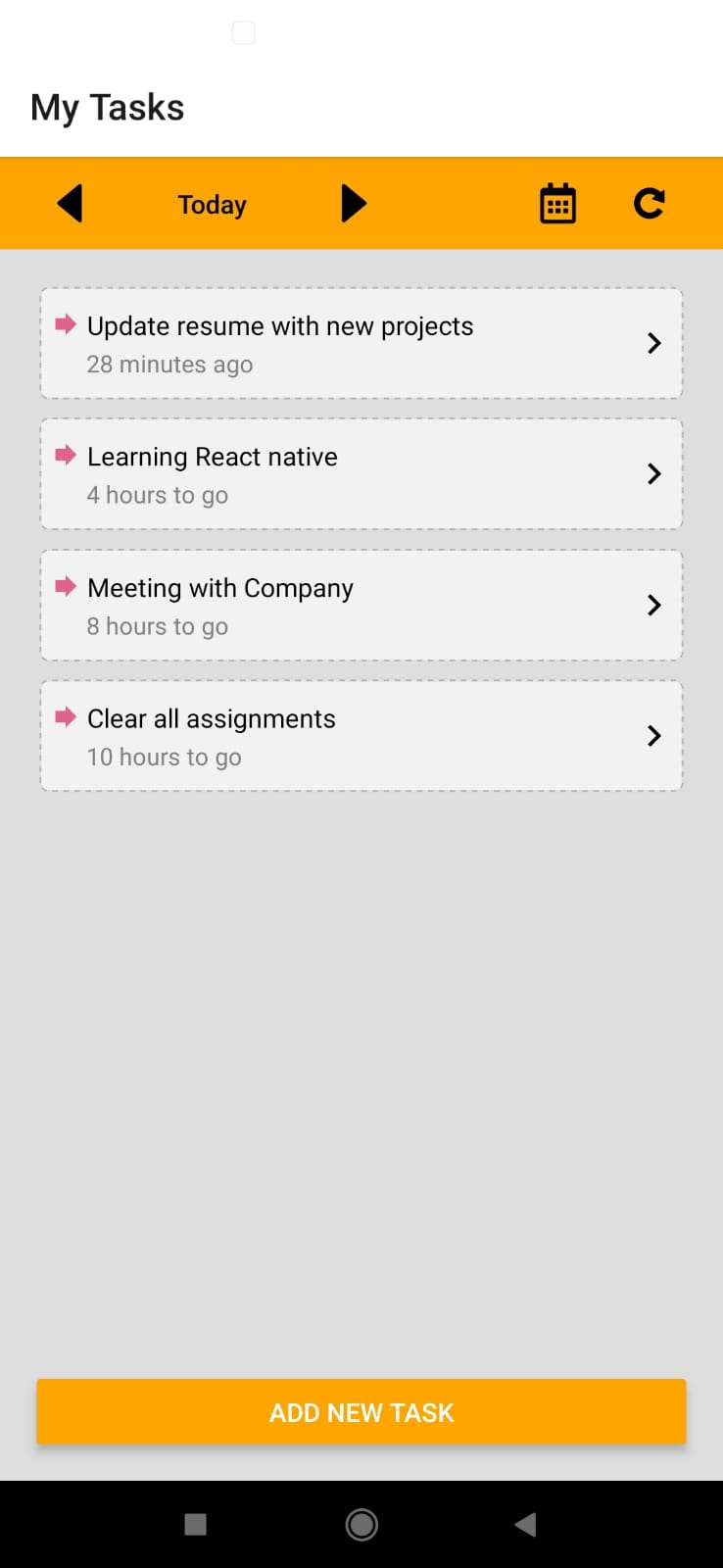Refresh the task list
Viewport: 723px width, 1568px height.
649,204
